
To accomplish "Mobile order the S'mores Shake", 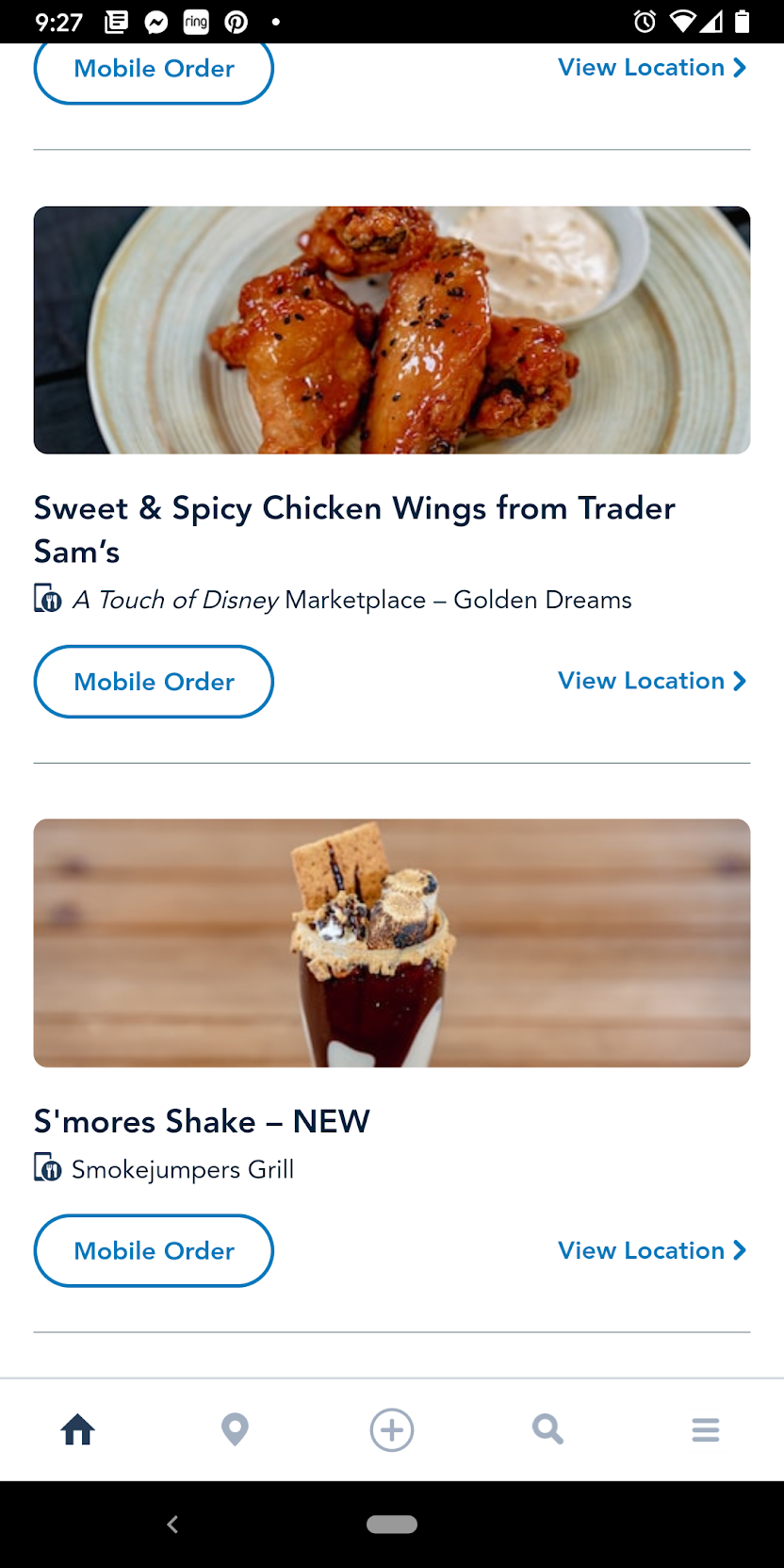I will [154, 1250].
